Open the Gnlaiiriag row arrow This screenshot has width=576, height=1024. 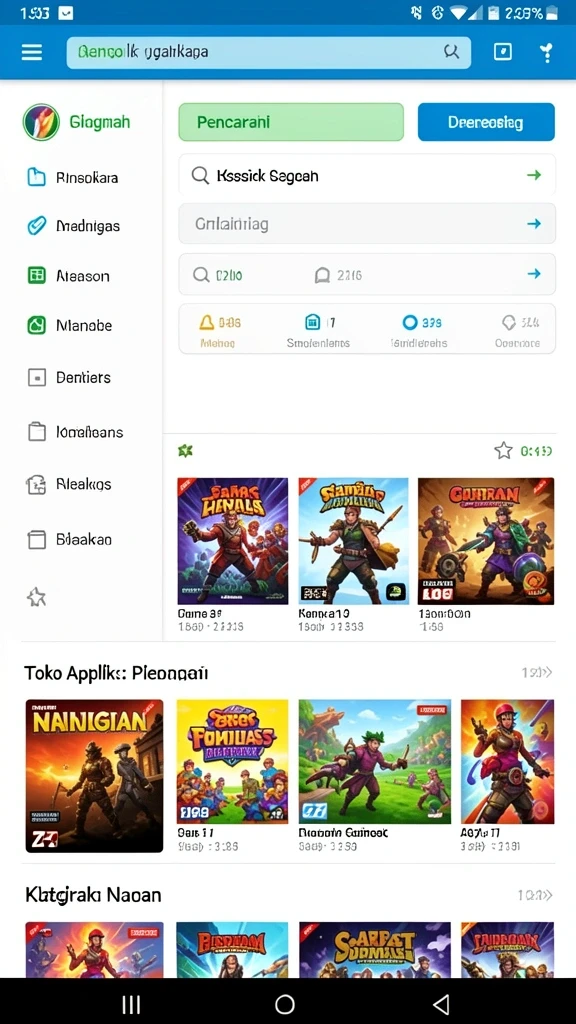click(534, 223)
